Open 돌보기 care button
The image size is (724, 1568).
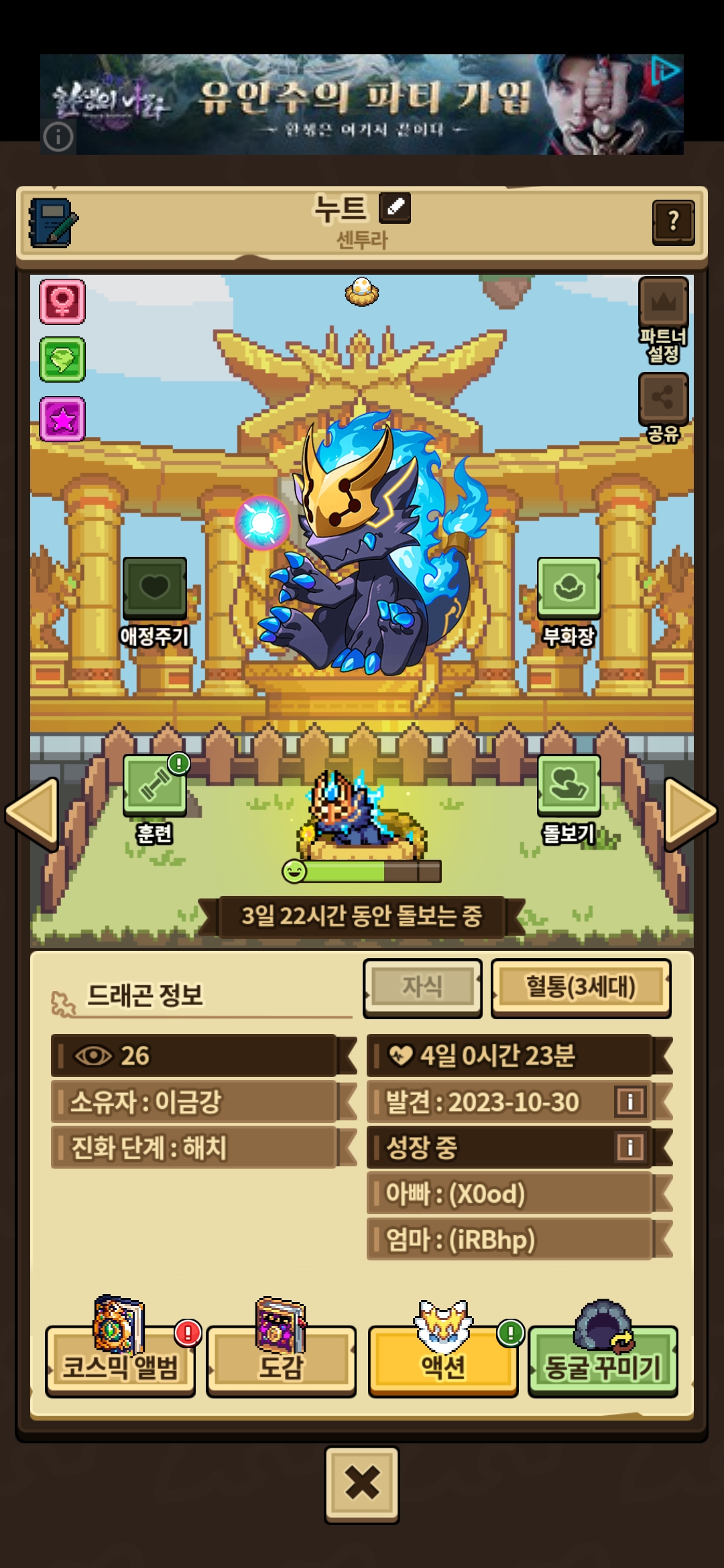pos(568,785)
